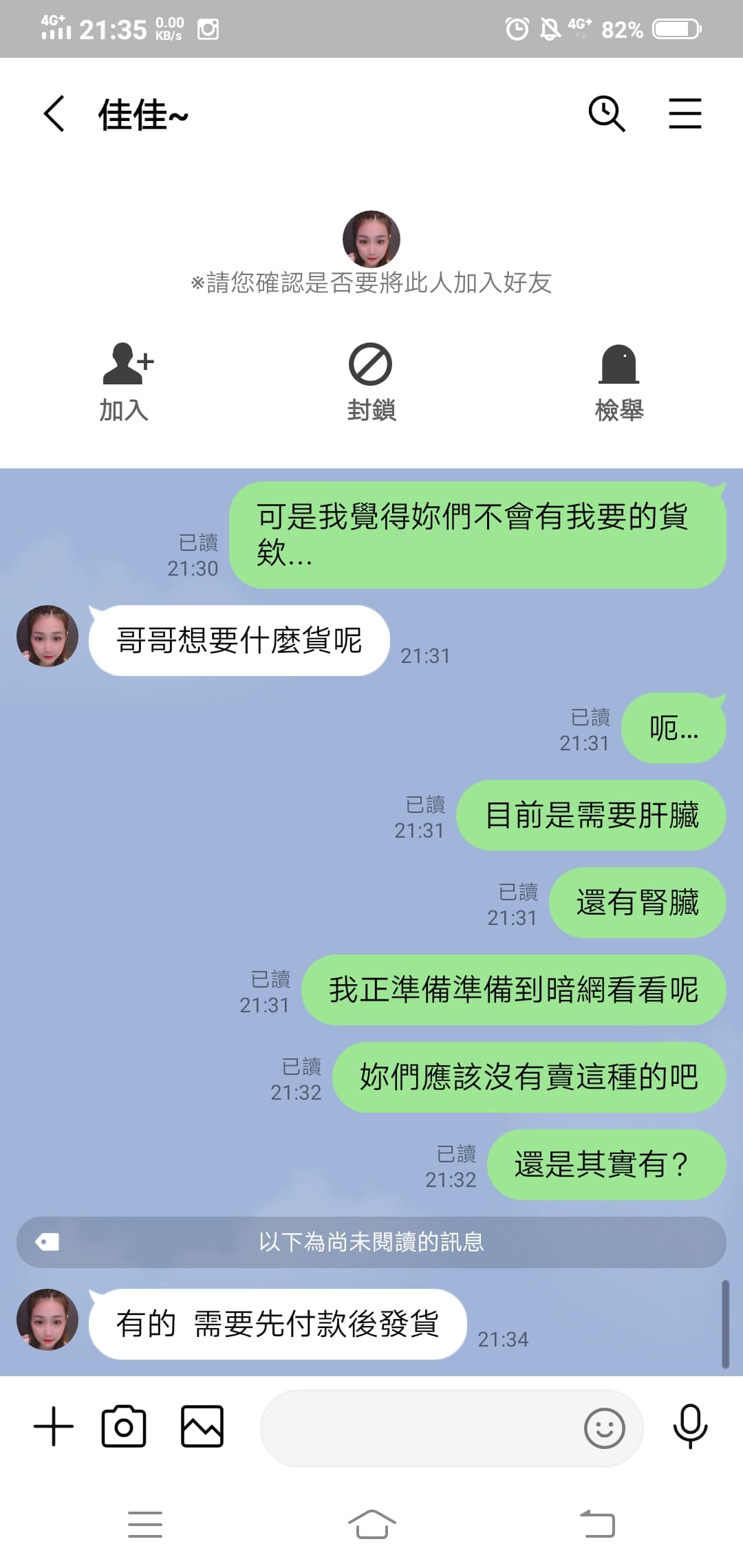
Task: Tap the sender avatar beside 21:34 message
Action: click(47, 1319)
